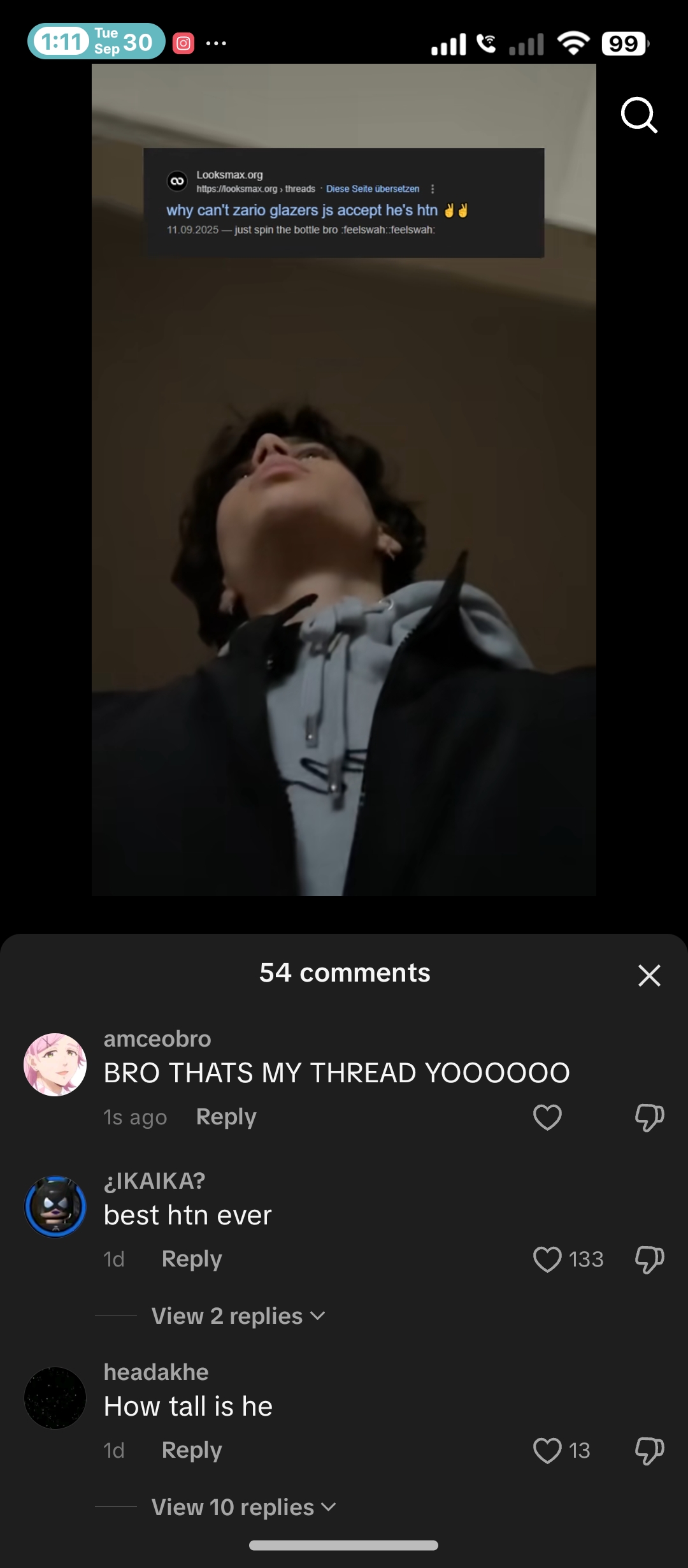Dislike amceobro's comment

[x=649, y=1117]
